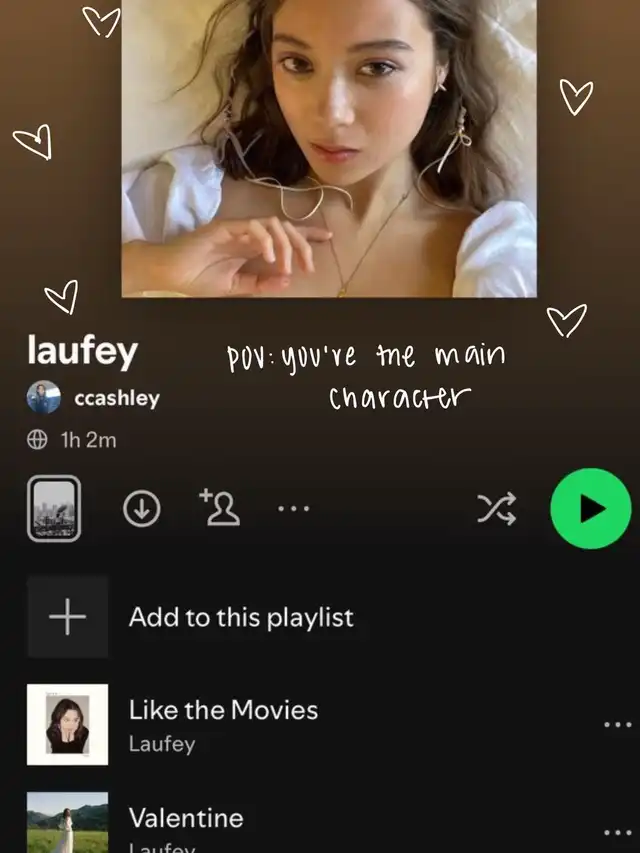Toggle shuffle for this playlist
The height and width of the screenshot is (853, 640).
[x=497, y=509]
